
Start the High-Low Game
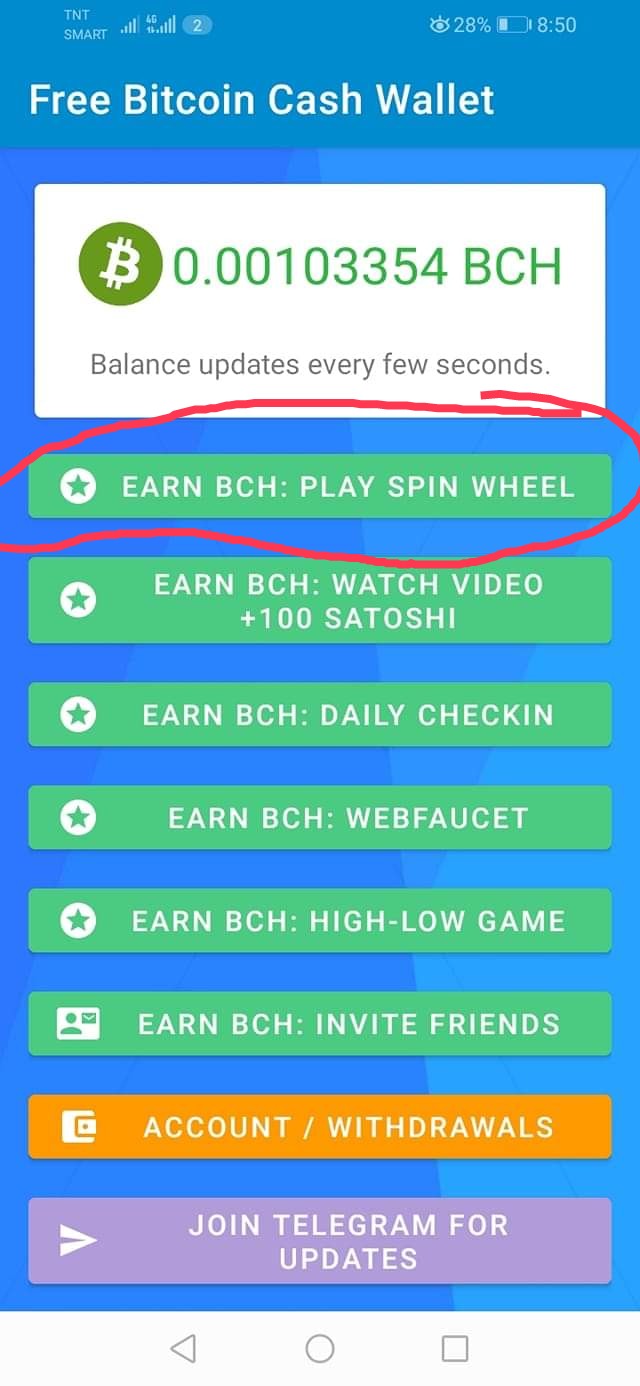[x=320, y=921]
